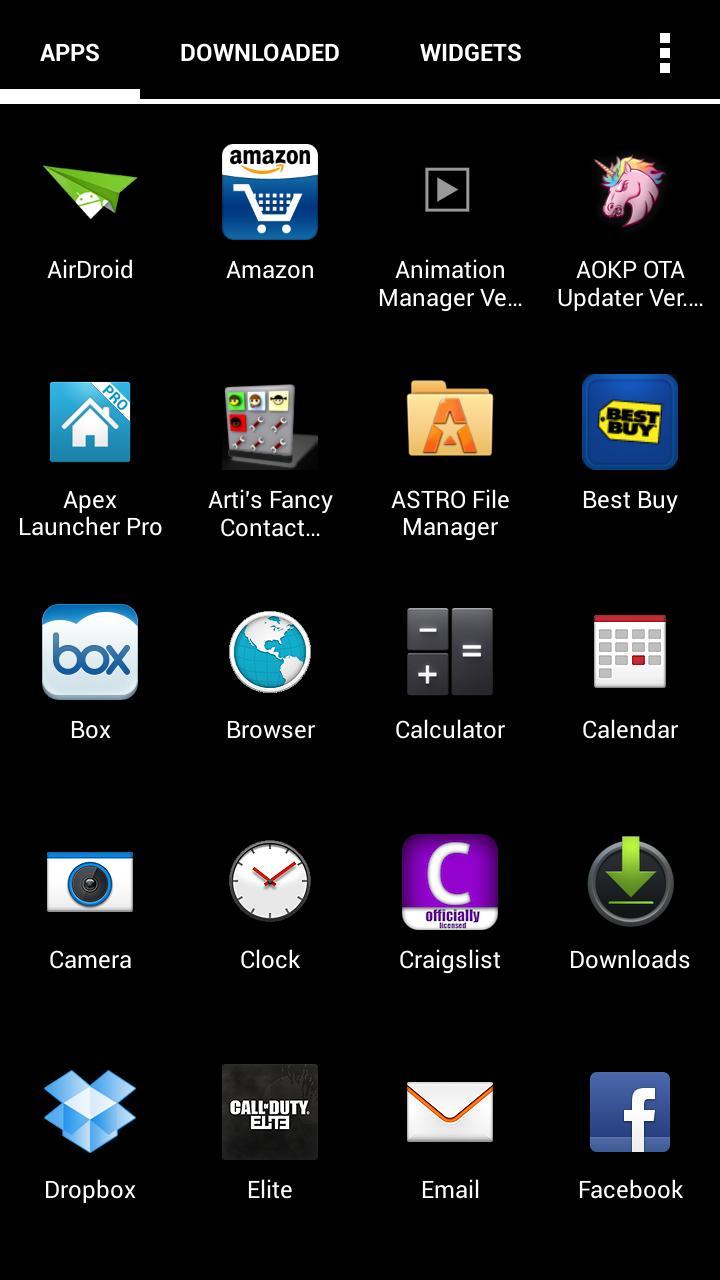The height and width of the screenshot is (1280, 720).
Task: Open the Craigslist app
Action: click(x=450, y=882)
